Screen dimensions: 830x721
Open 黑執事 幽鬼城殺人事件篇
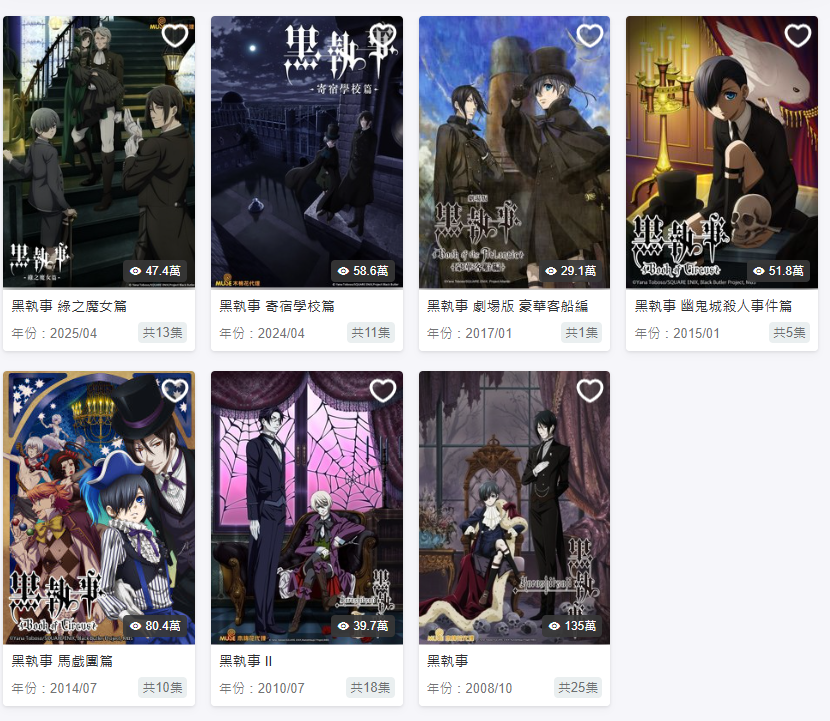[721, 150]
